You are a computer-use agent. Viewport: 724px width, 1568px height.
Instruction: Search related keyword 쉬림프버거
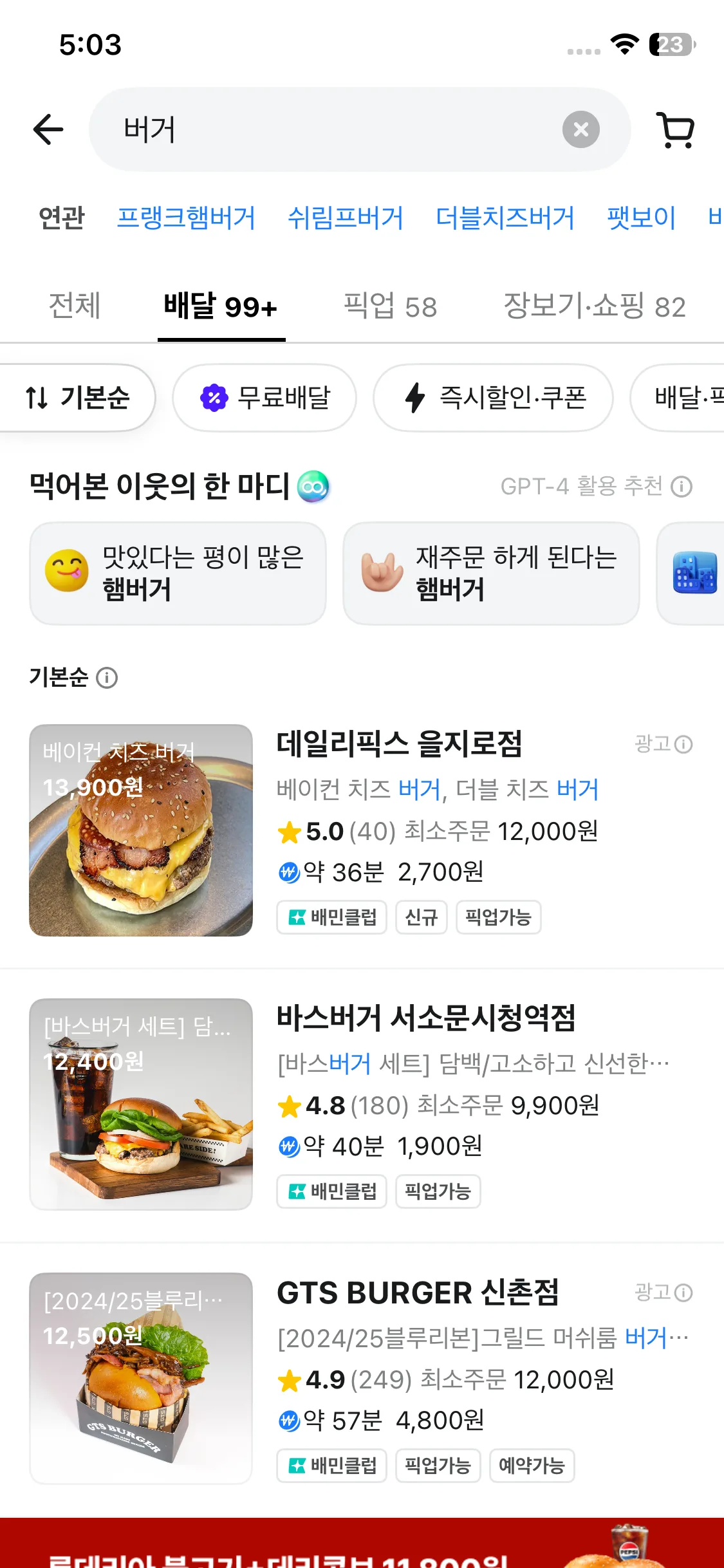(x=345, y=218)
